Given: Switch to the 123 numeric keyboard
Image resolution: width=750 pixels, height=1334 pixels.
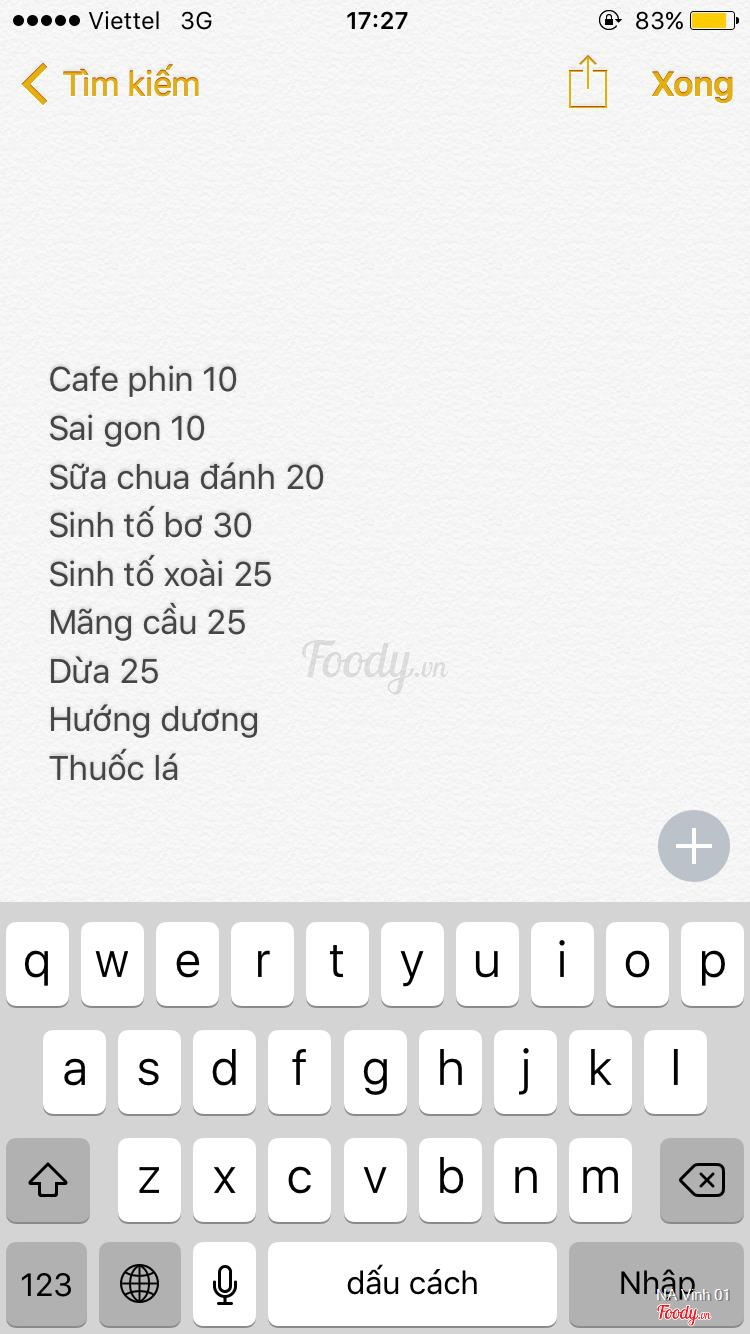Looking at the screenshot, I should tap(46, 1284).
